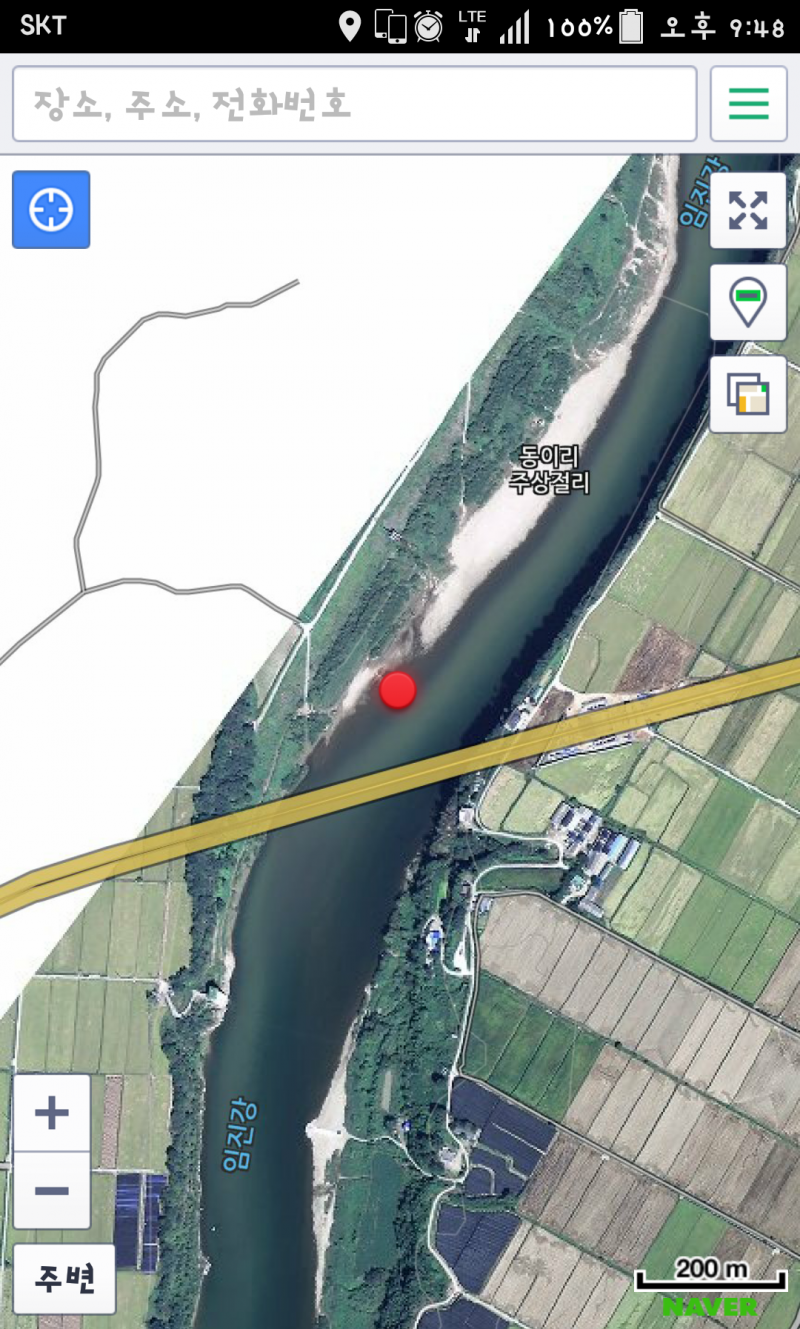This screenshot has height=1329, width=800.
Task: Zoom out with the minus button
Action: [52, 1190]
